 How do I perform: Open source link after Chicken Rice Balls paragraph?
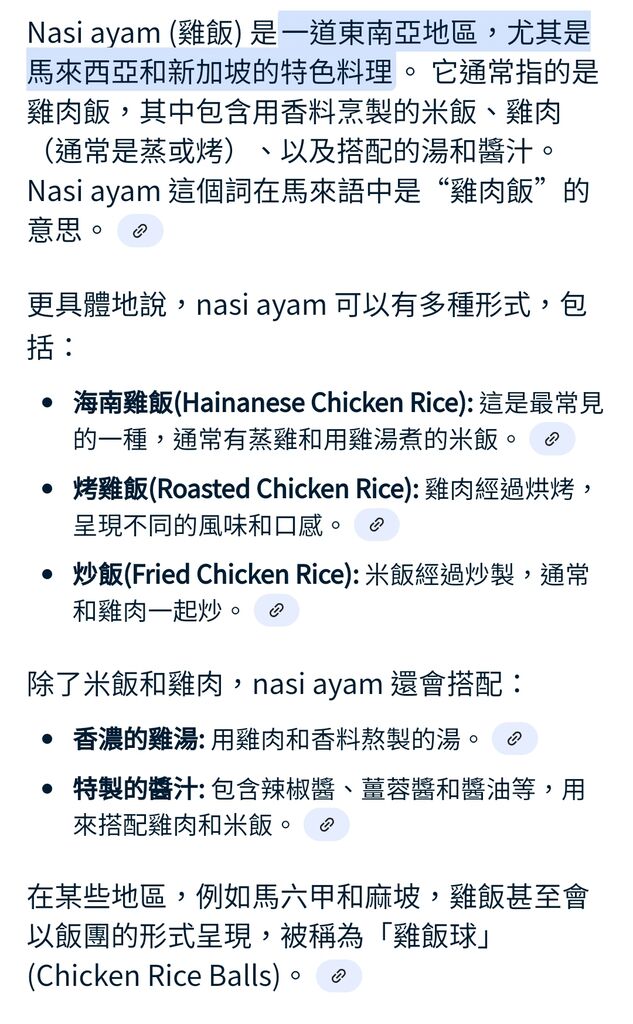[338, 976]
